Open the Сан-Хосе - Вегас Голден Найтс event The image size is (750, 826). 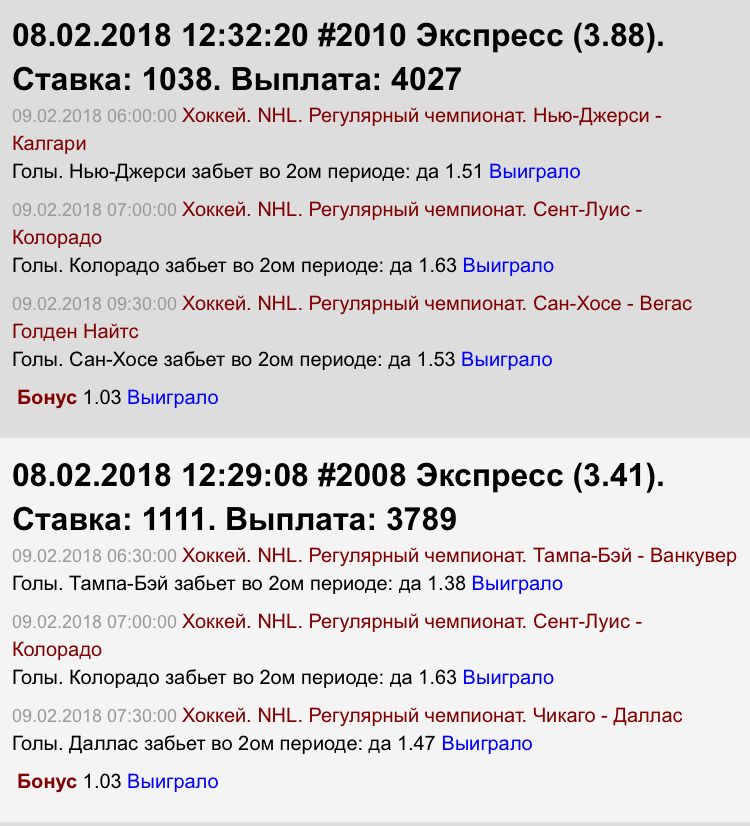click(436, 304)
